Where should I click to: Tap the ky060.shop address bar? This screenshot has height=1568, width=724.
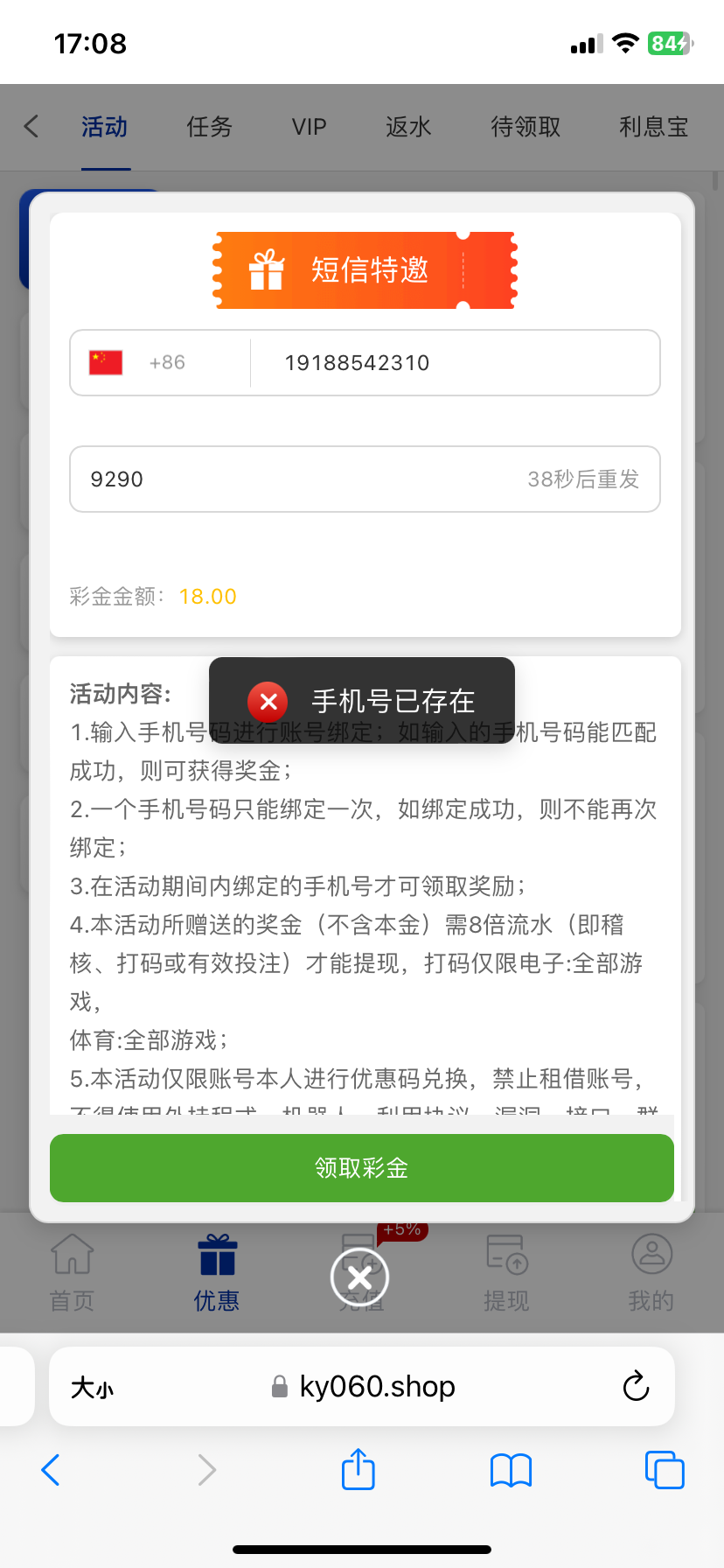tap(364, 1387)
